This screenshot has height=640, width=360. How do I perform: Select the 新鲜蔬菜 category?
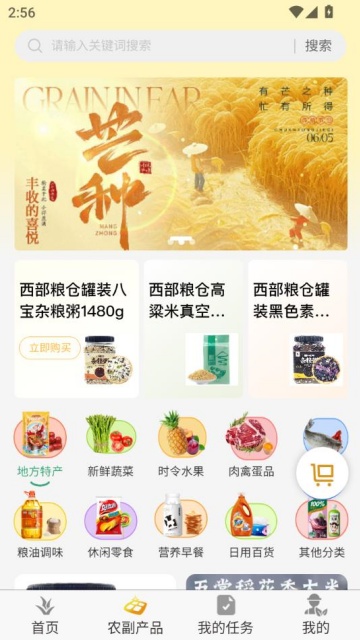[111, 445]
